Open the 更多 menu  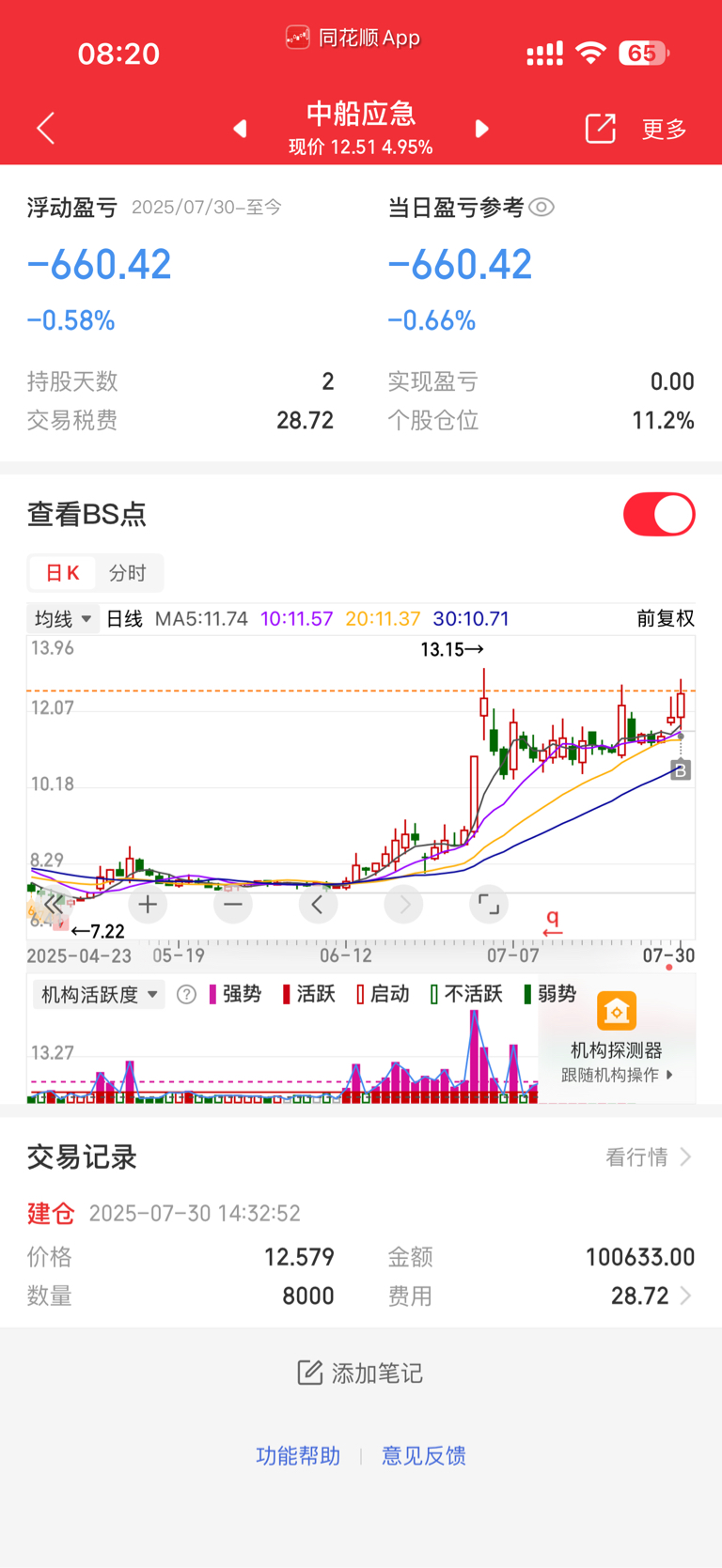pos(664,130)
